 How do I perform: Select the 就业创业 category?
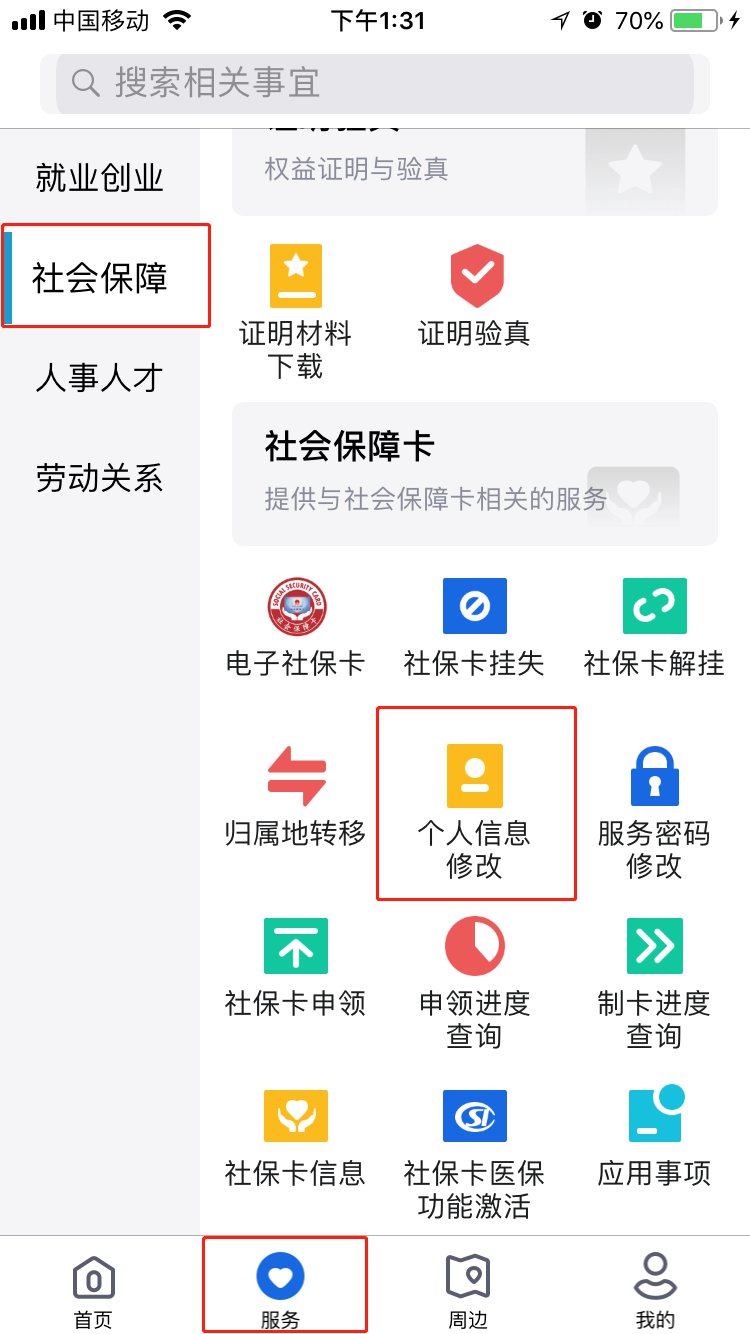[100, 178]
